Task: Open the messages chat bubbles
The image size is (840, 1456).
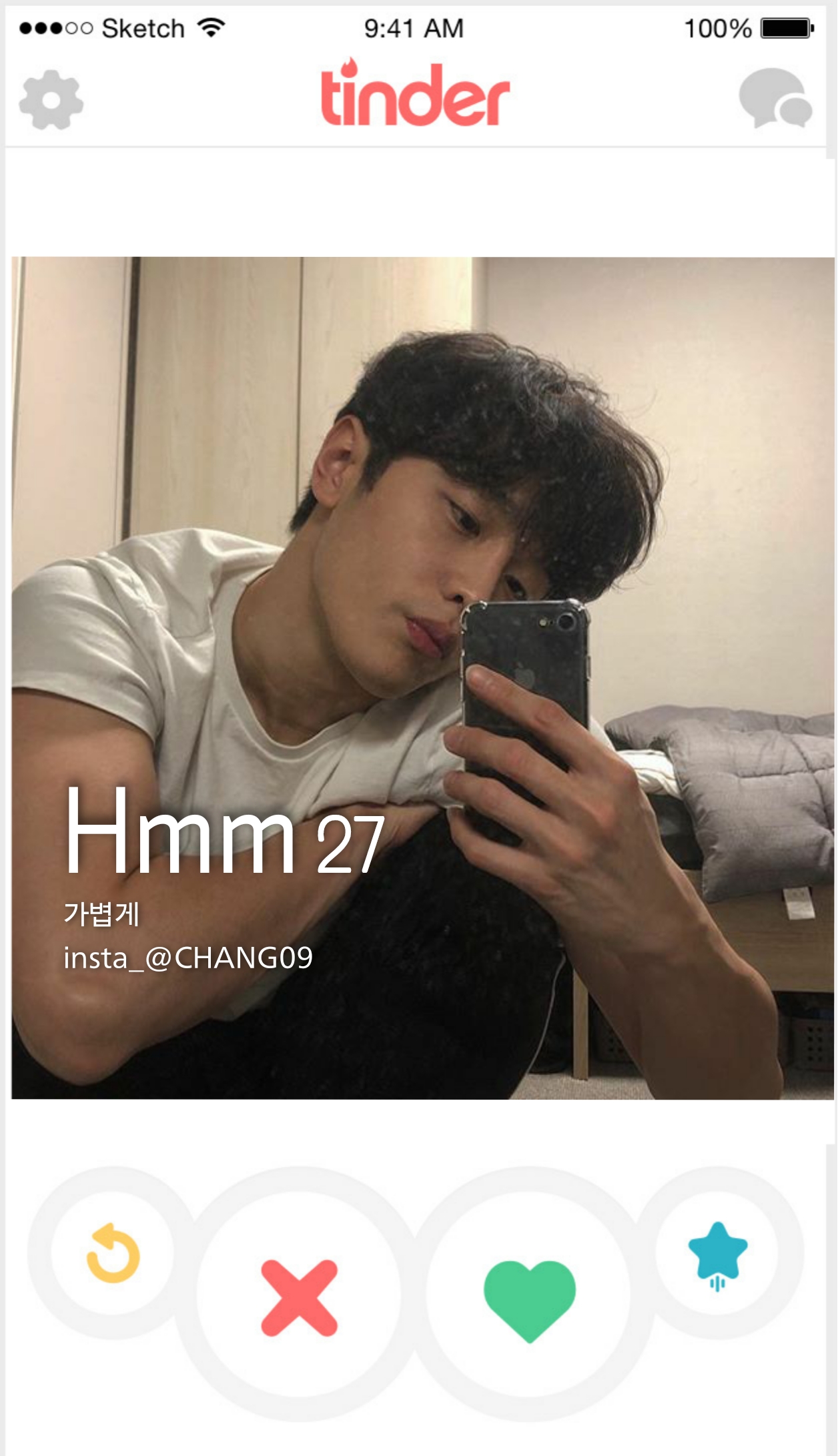Action: 775,99
